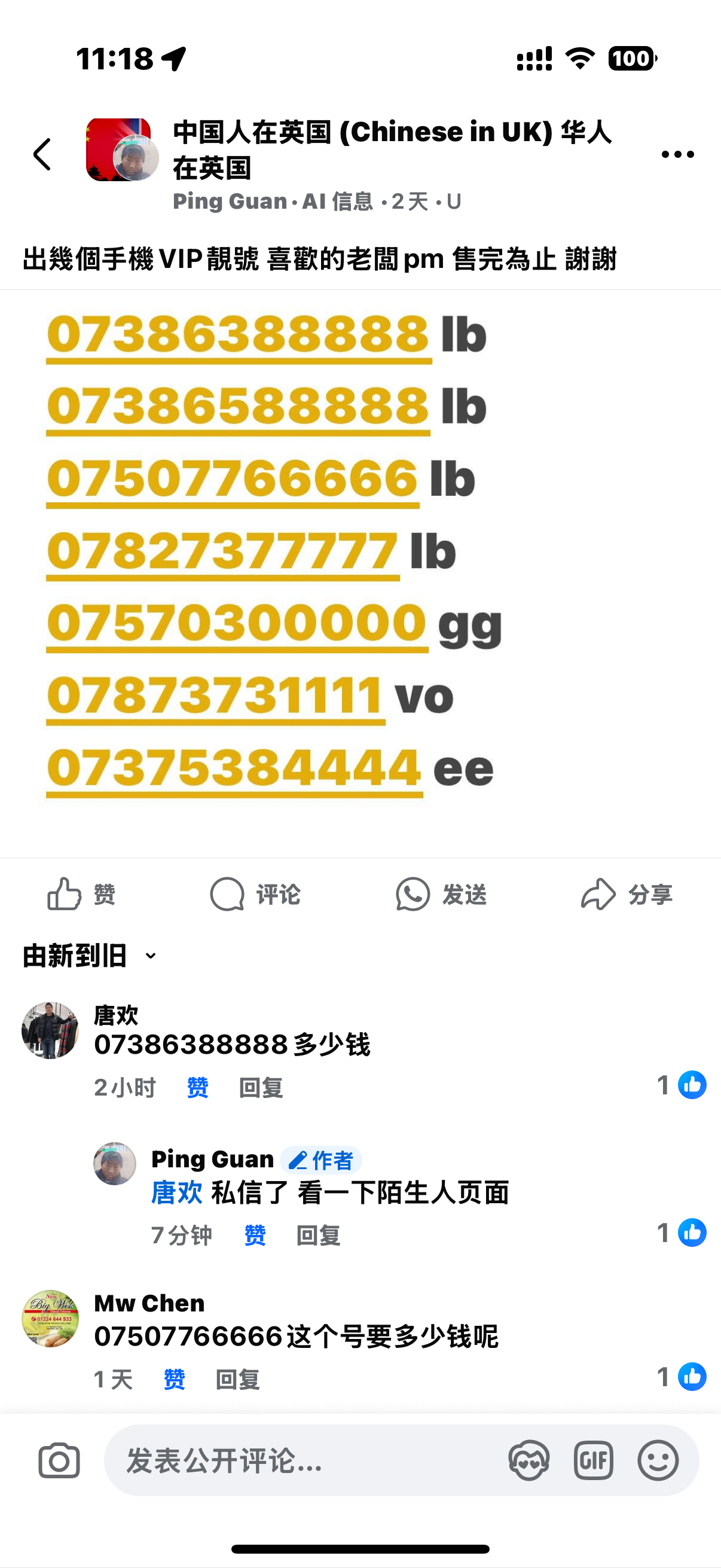
Task: Reply to Ping Guan's comment
Action: tap(318, 1235)
